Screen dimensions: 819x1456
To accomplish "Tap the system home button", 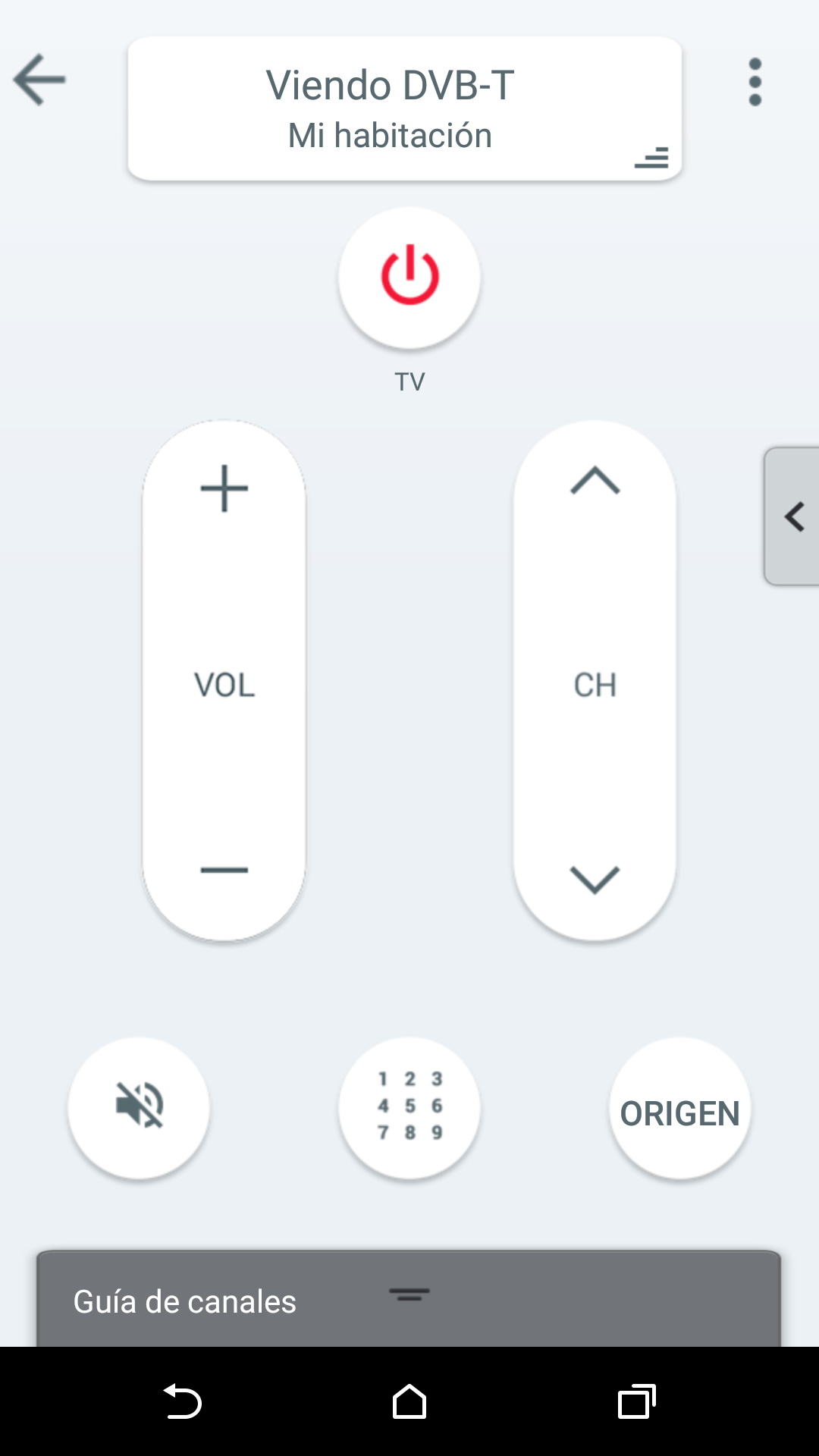I will point(409,1401).
